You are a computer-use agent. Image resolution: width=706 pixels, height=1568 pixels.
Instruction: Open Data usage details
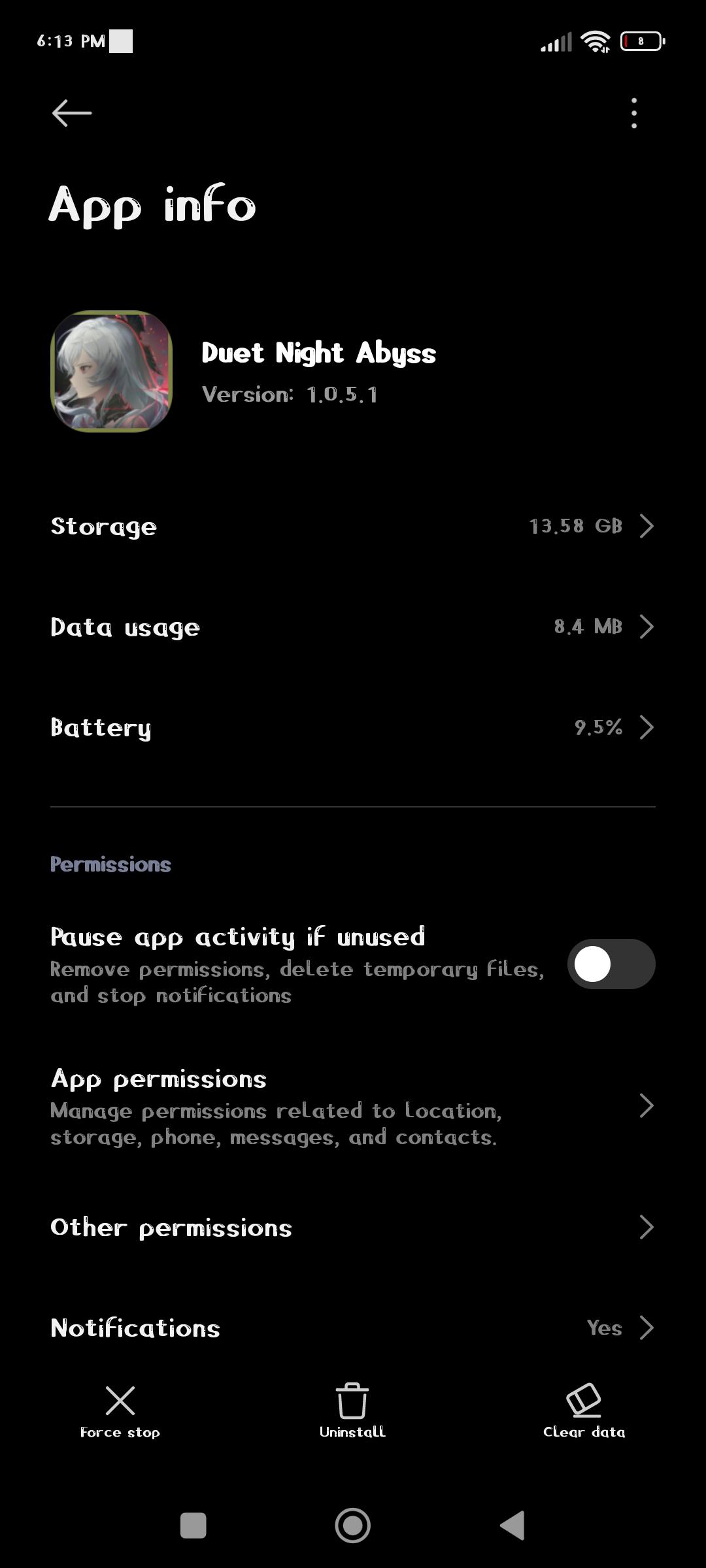tap(353, 627)
